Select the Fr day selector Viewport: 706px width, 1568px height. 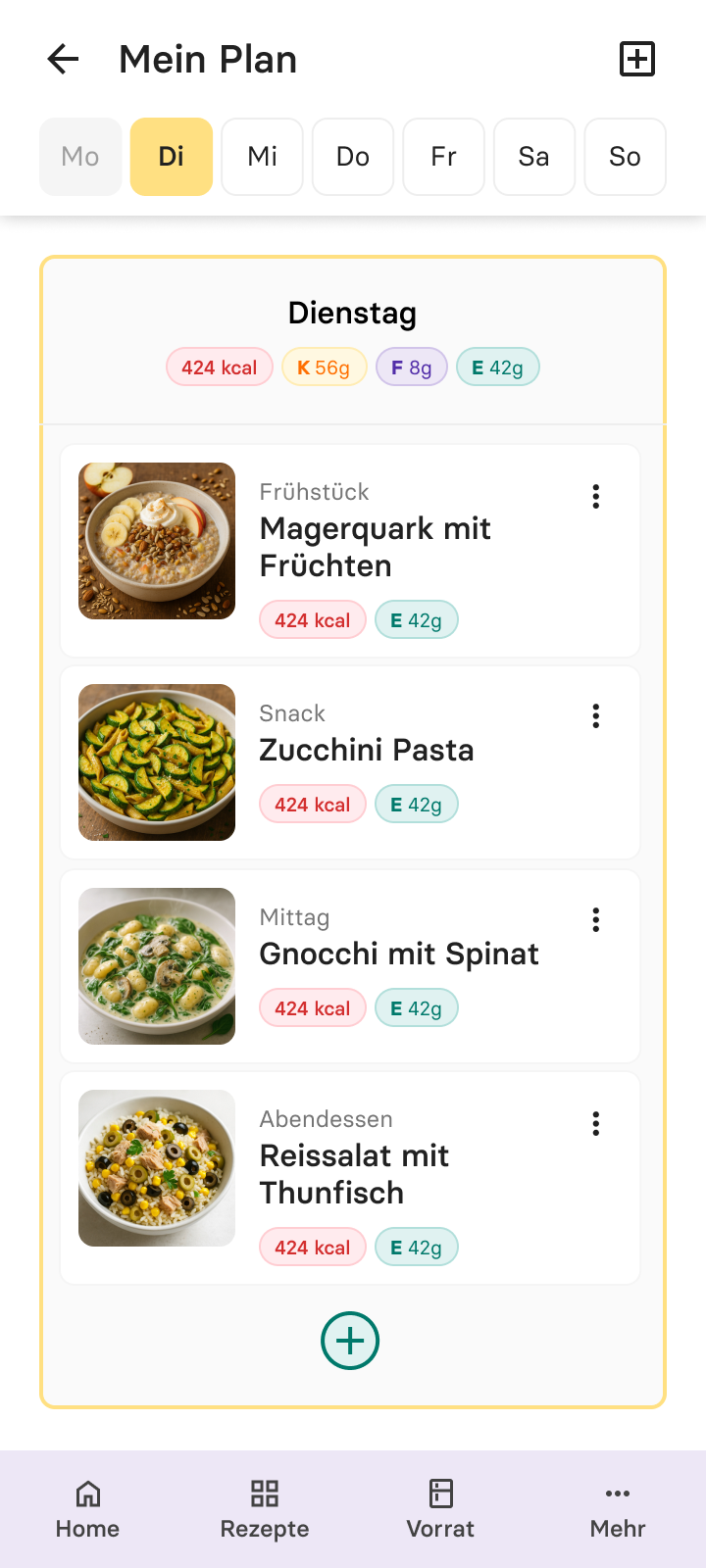[x=443, y=157]
